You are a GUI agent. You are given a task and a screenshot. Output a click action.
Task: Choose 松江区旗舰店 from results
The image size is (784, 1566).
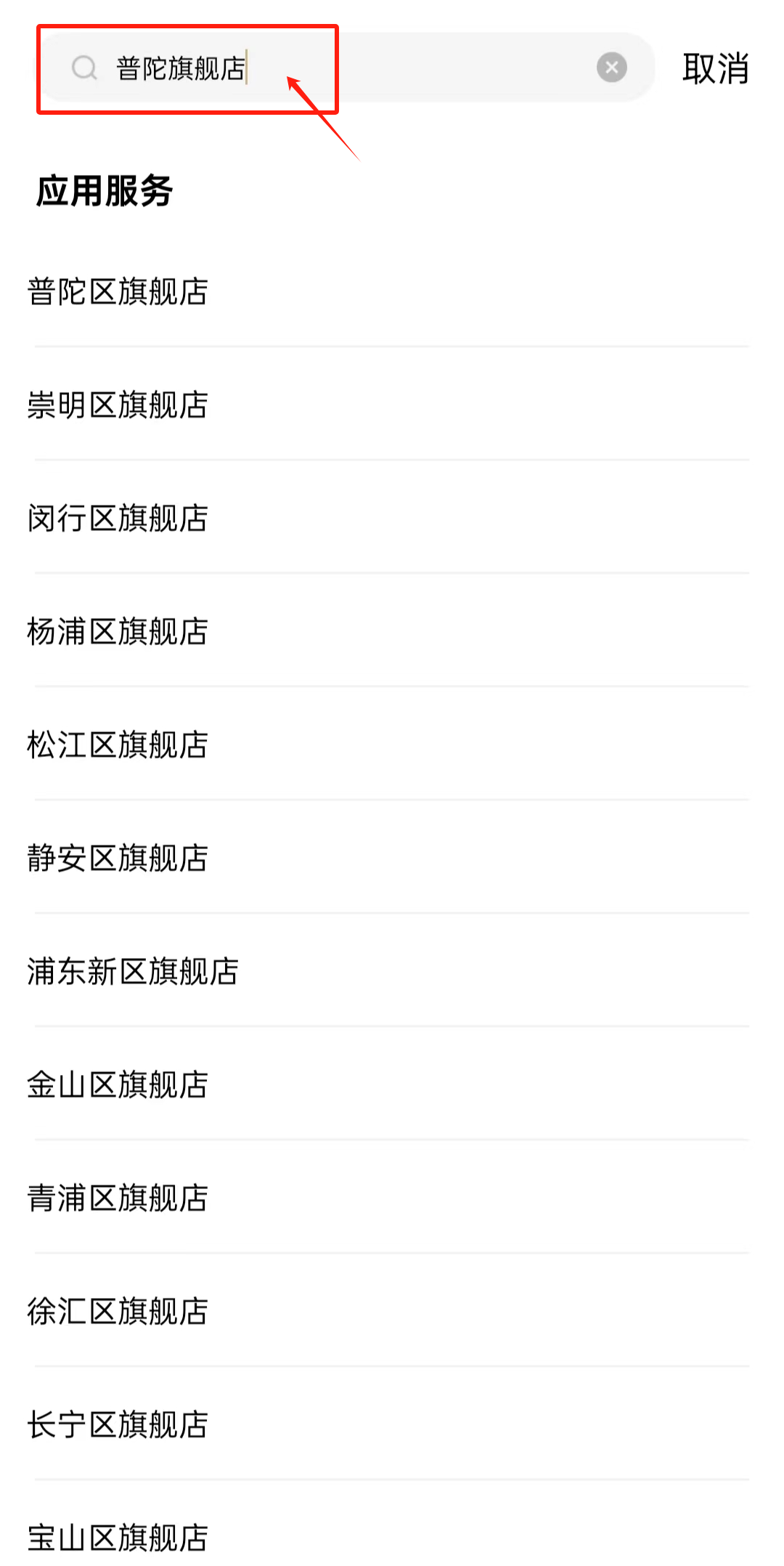[x=118, y=745]
